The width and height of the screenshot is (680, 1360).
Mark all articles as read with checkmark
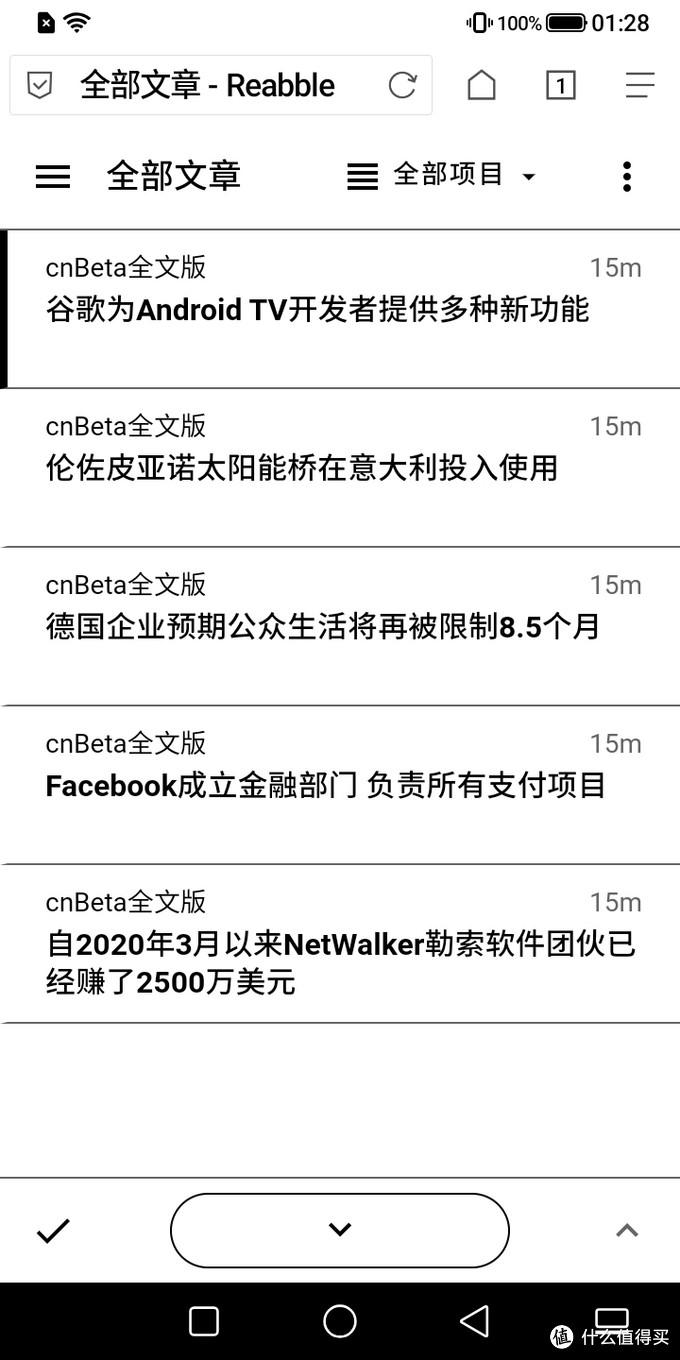53,1231
